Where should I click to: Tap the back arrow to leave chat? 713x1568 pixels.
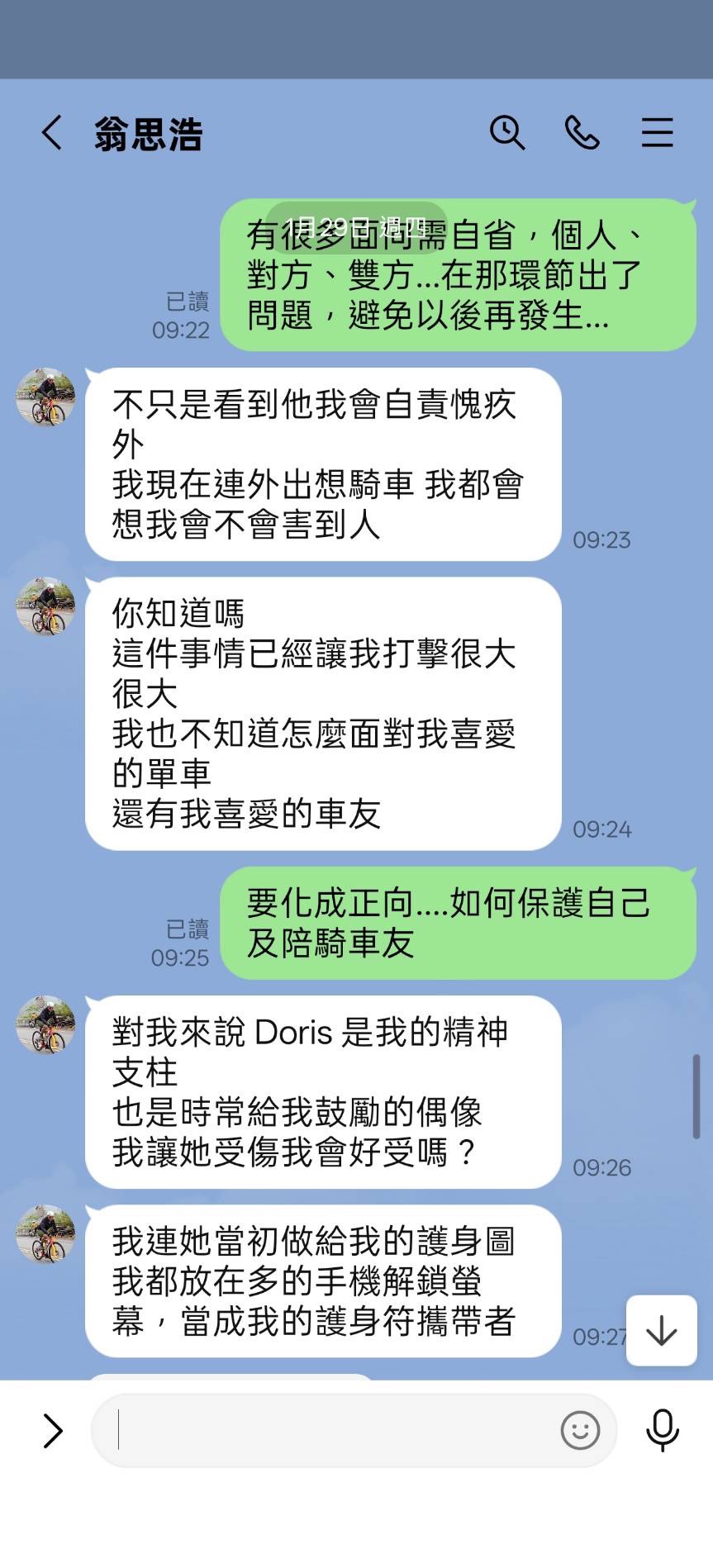tap(51, 132)
